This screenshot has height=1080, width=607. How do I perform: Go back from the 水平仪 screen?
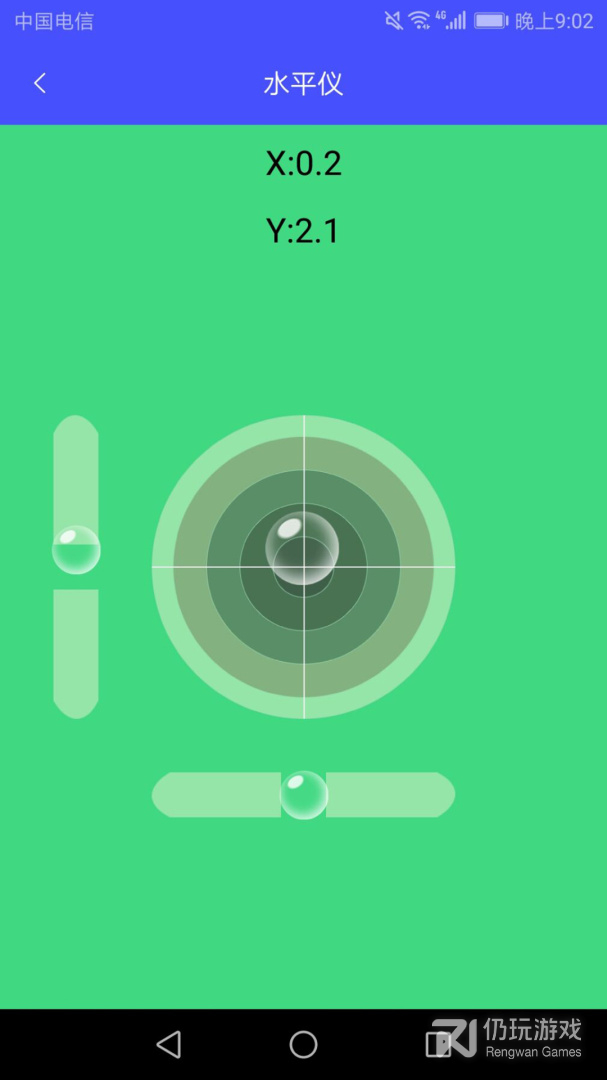tap(40, 83)
